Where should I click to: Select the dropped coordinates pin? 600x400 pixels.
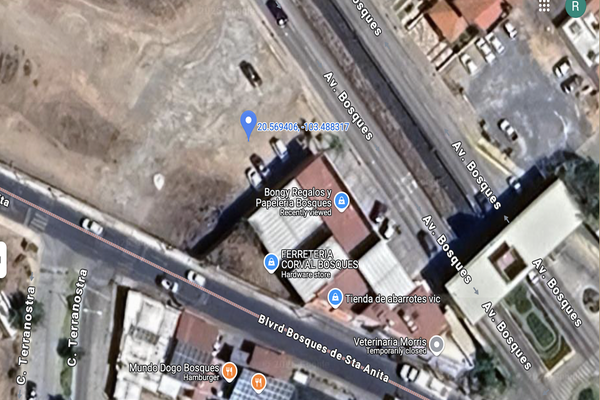(x=249, y=124)
